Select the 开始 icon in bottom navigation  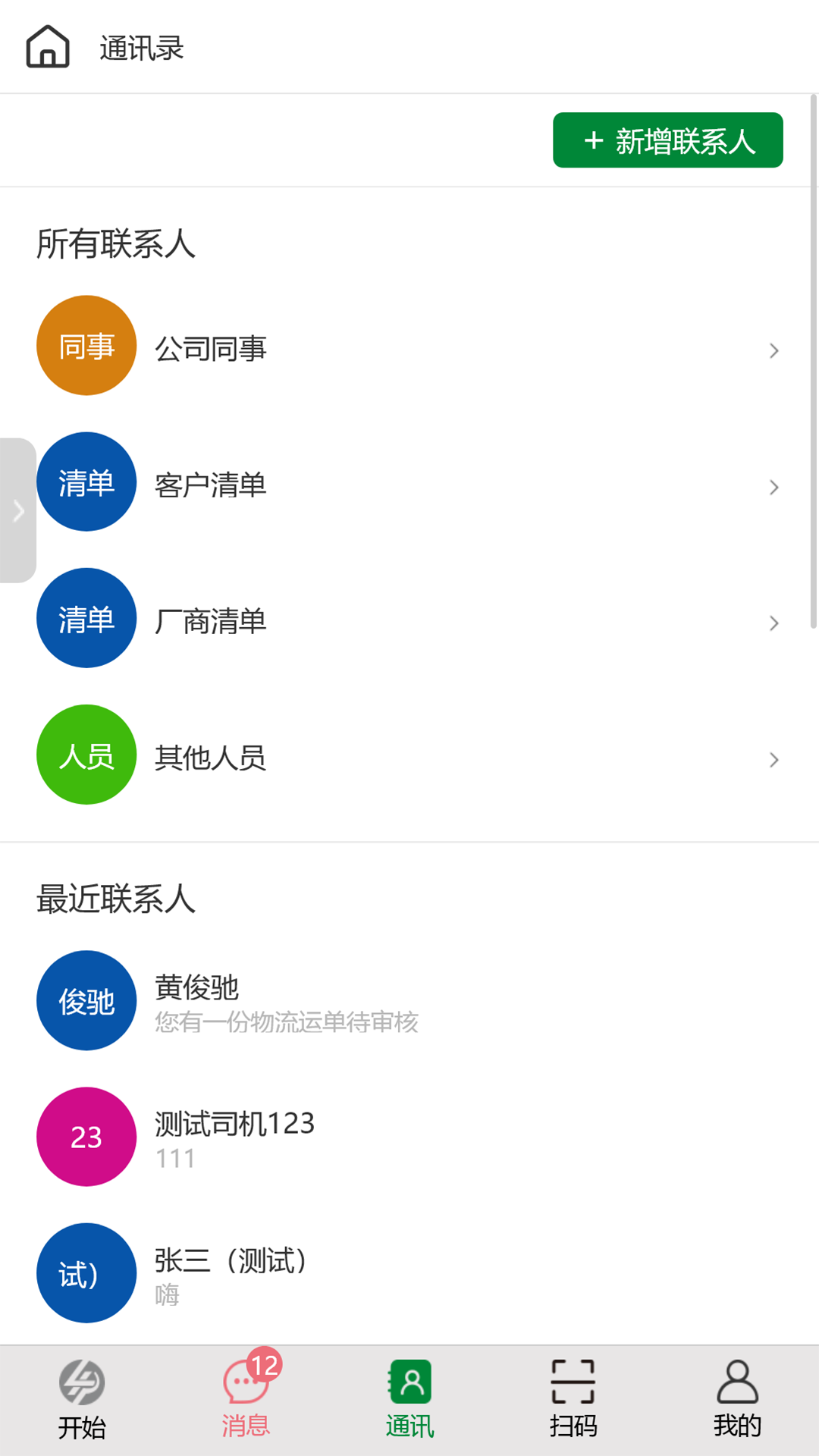pos(82,1392)
